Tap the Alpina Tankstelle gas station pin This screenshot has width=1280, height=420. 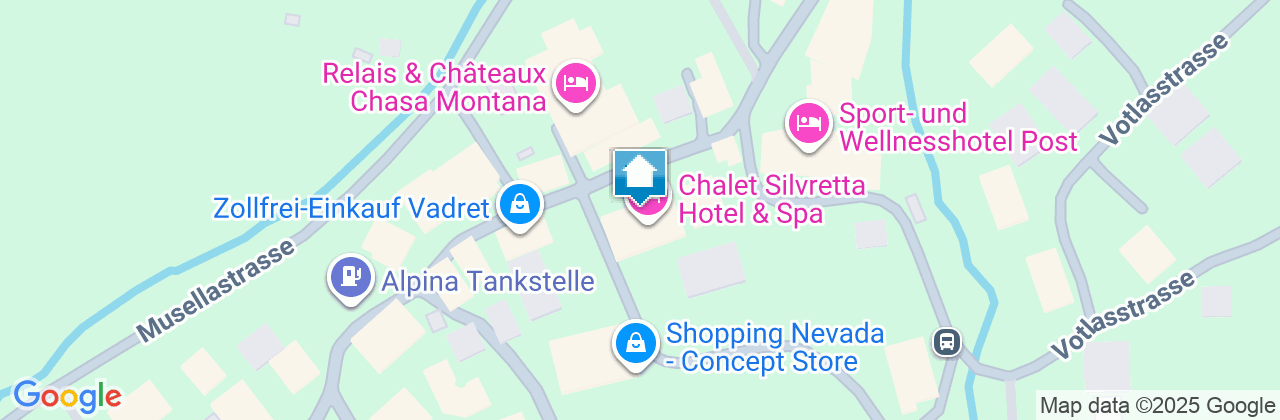pos(348,275)
